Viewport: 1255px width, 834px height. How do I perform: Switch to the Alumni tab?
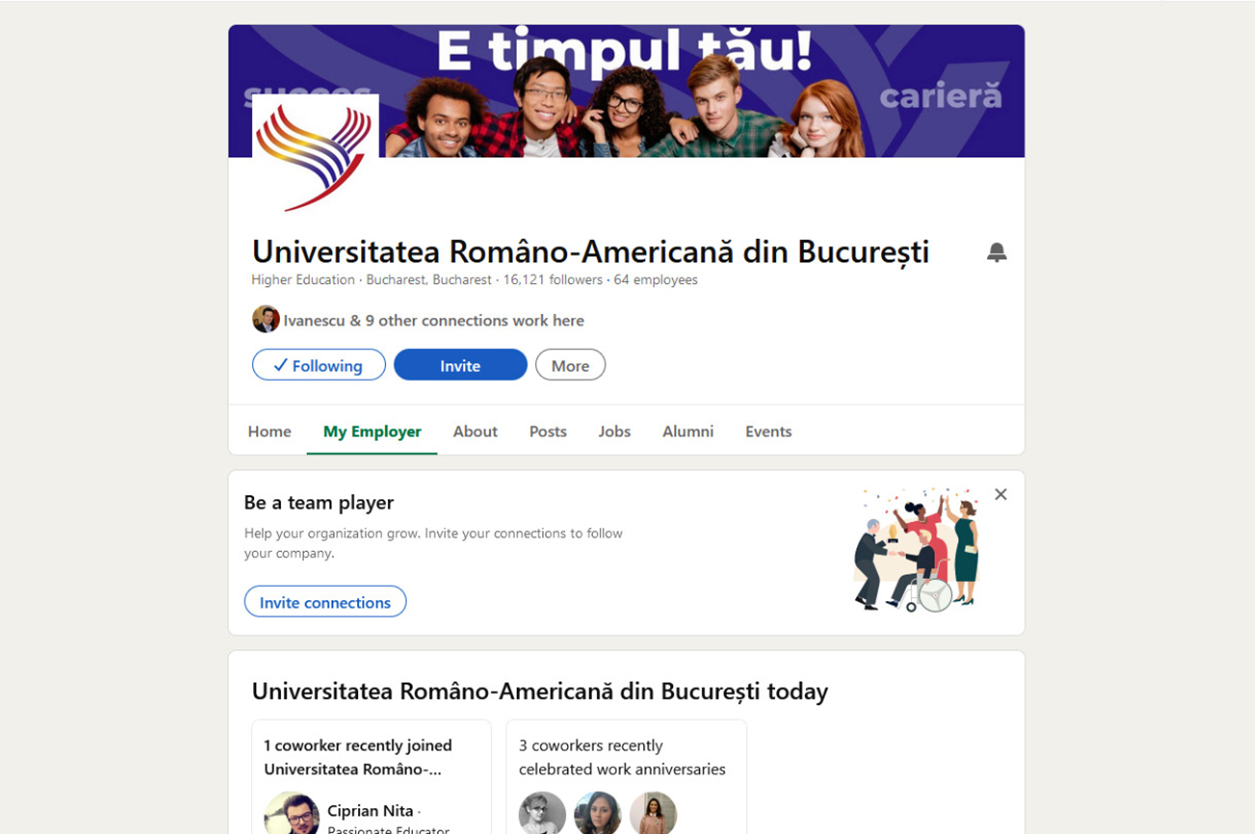pos(688,431)
